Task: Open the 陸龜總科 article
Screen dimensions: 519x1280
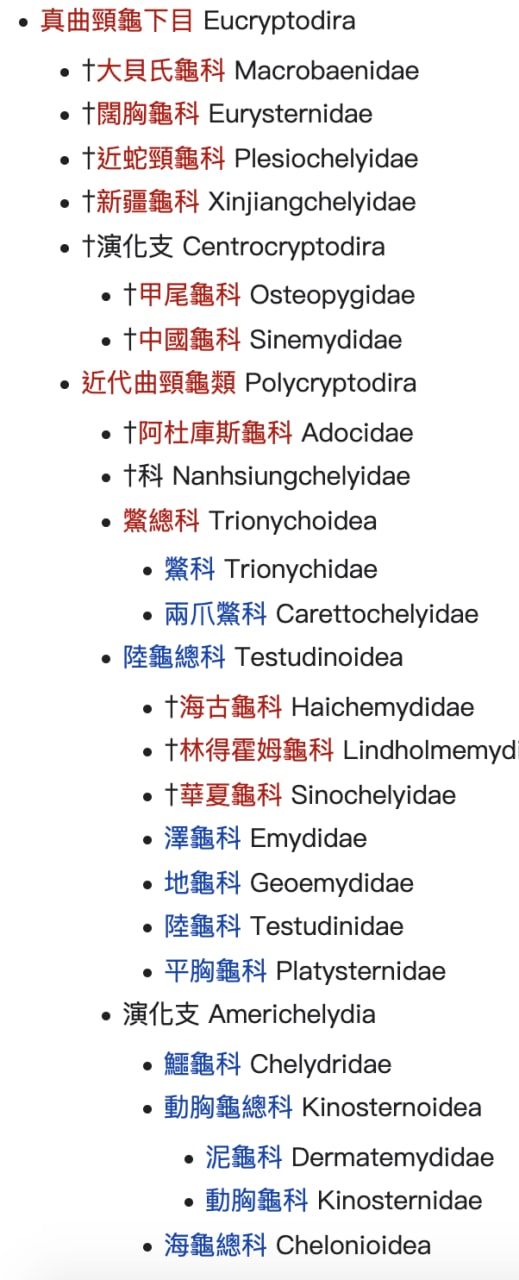Action: coord(175,657)
